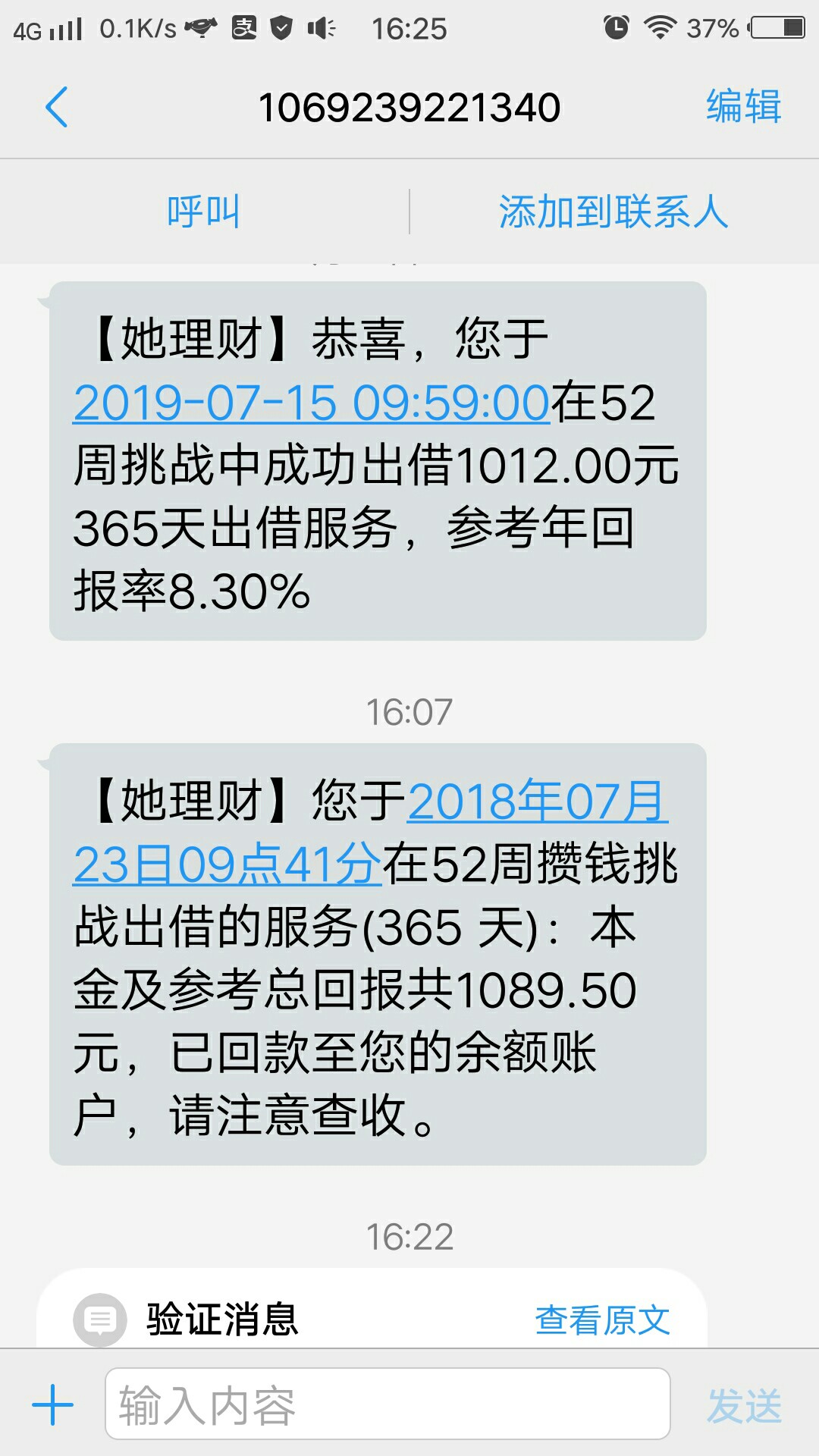Viewport: 819px width, 1456px height.
Task: Focus the 输入内容 message field
Action: (388, 1404)
